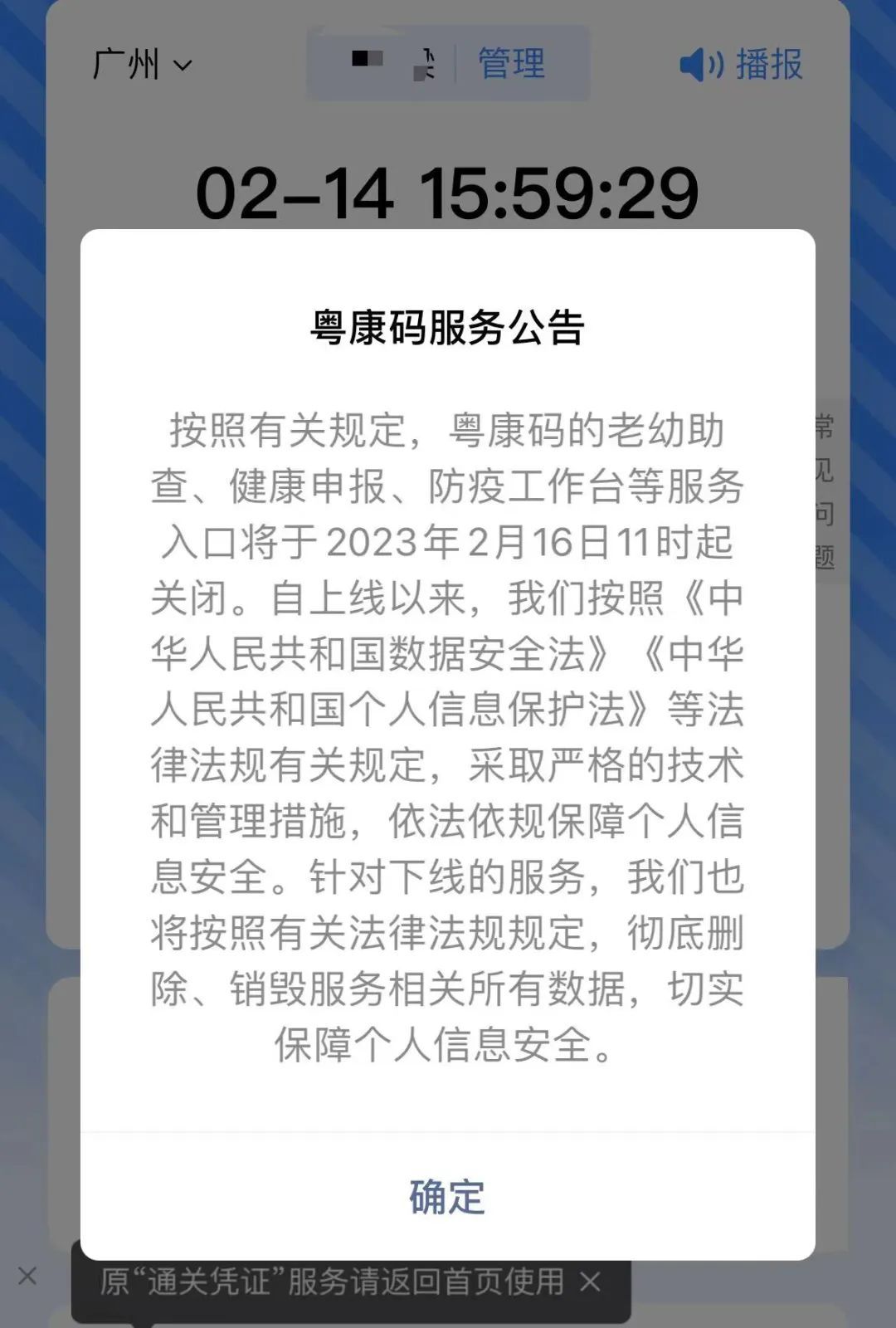Enable audio playback via the speaker toggle
Image resolution: width=896 pixels, height=1328 pixels.
point(699,65)
